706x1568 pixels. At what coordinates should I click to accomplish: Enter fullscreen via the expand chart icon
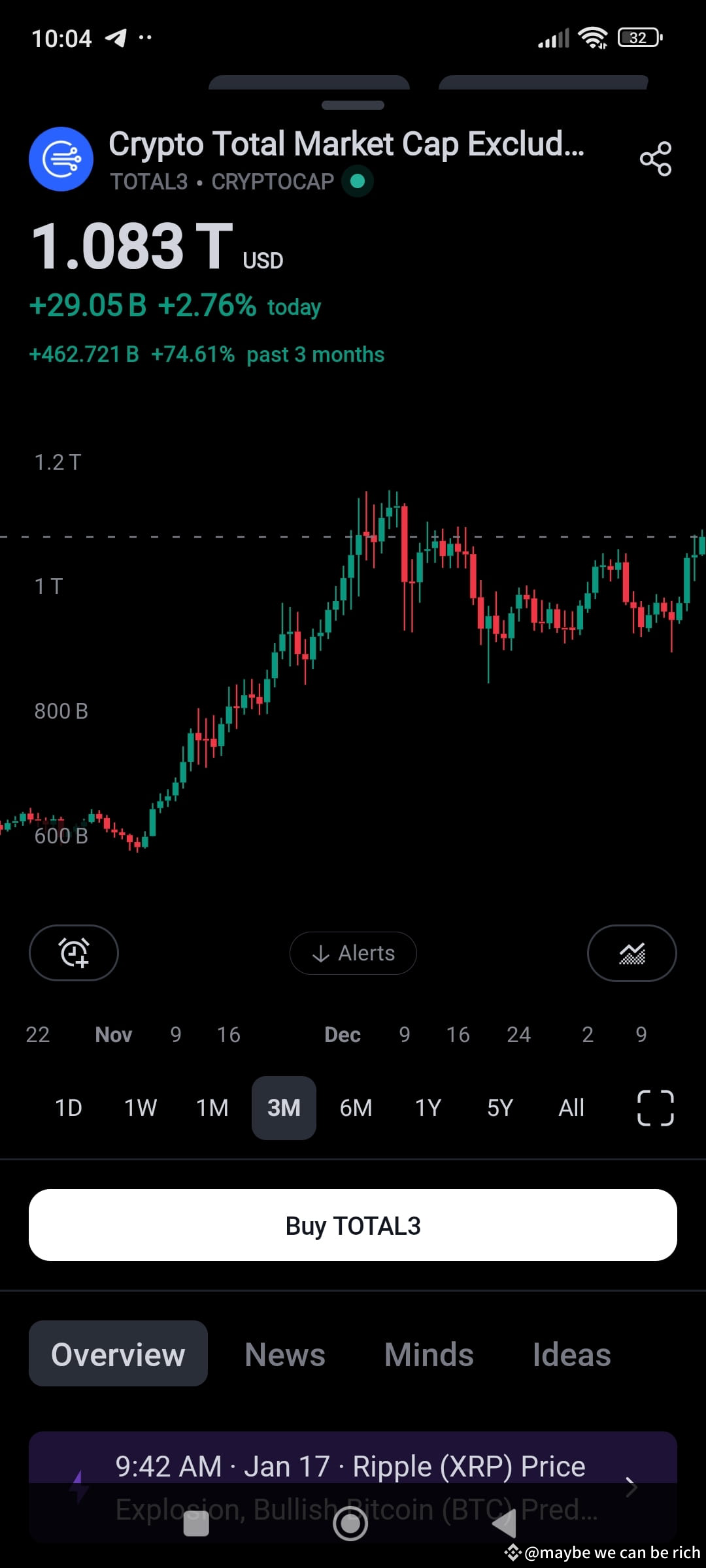(654, 1107)
